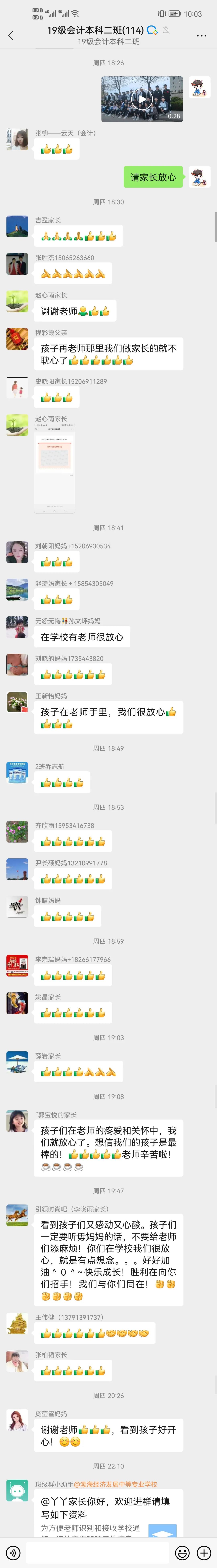Go back from the group chat
Image resolution: width=217 pixels, height=1568 pixels.
10,35
